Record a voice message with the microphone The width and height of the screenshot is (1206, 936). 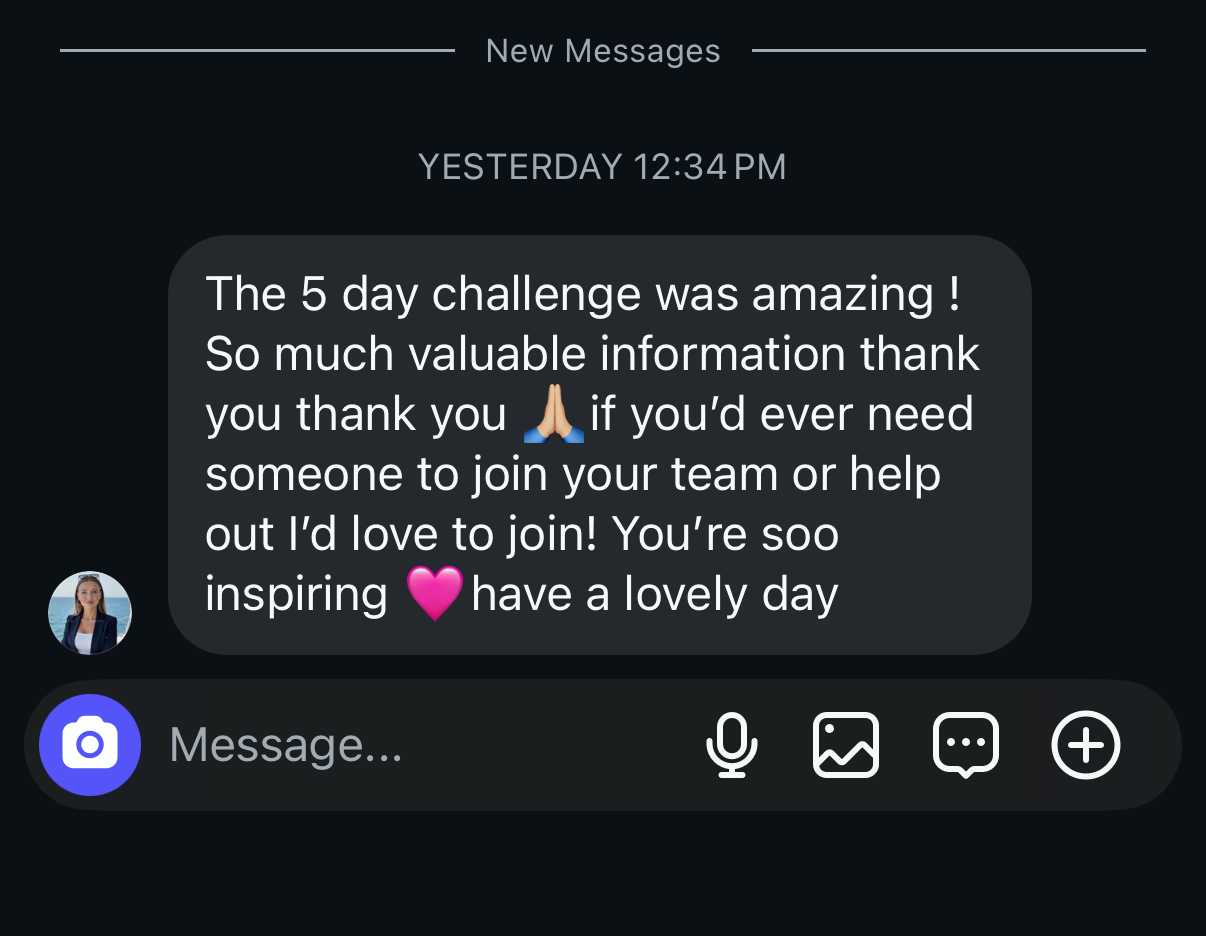(731, 745)
